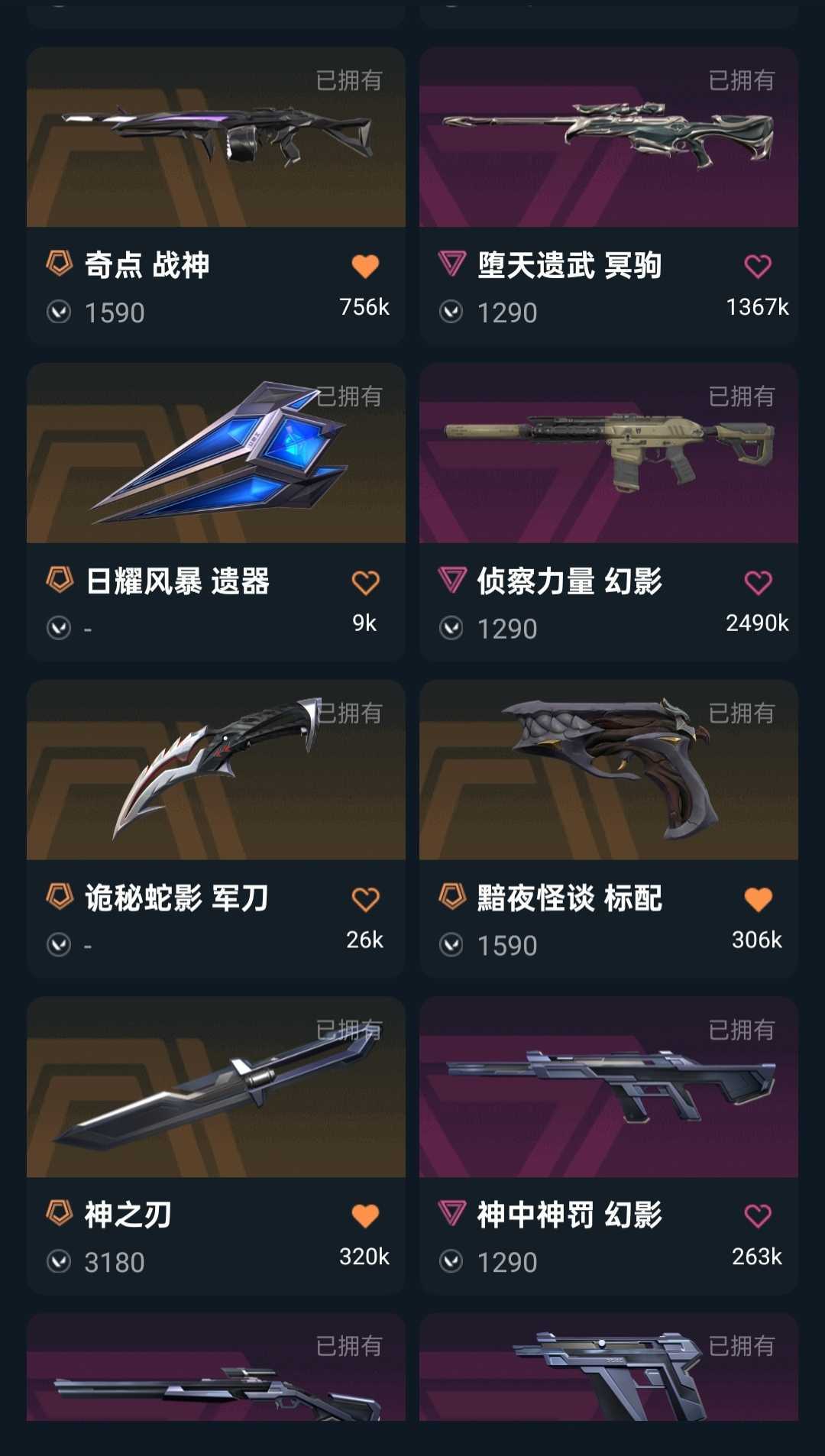Tap the heart on 日耀风暴 遗器
Image resolution: width=825 pixels, height=1456 pixels.
click(x=365, y=583)
